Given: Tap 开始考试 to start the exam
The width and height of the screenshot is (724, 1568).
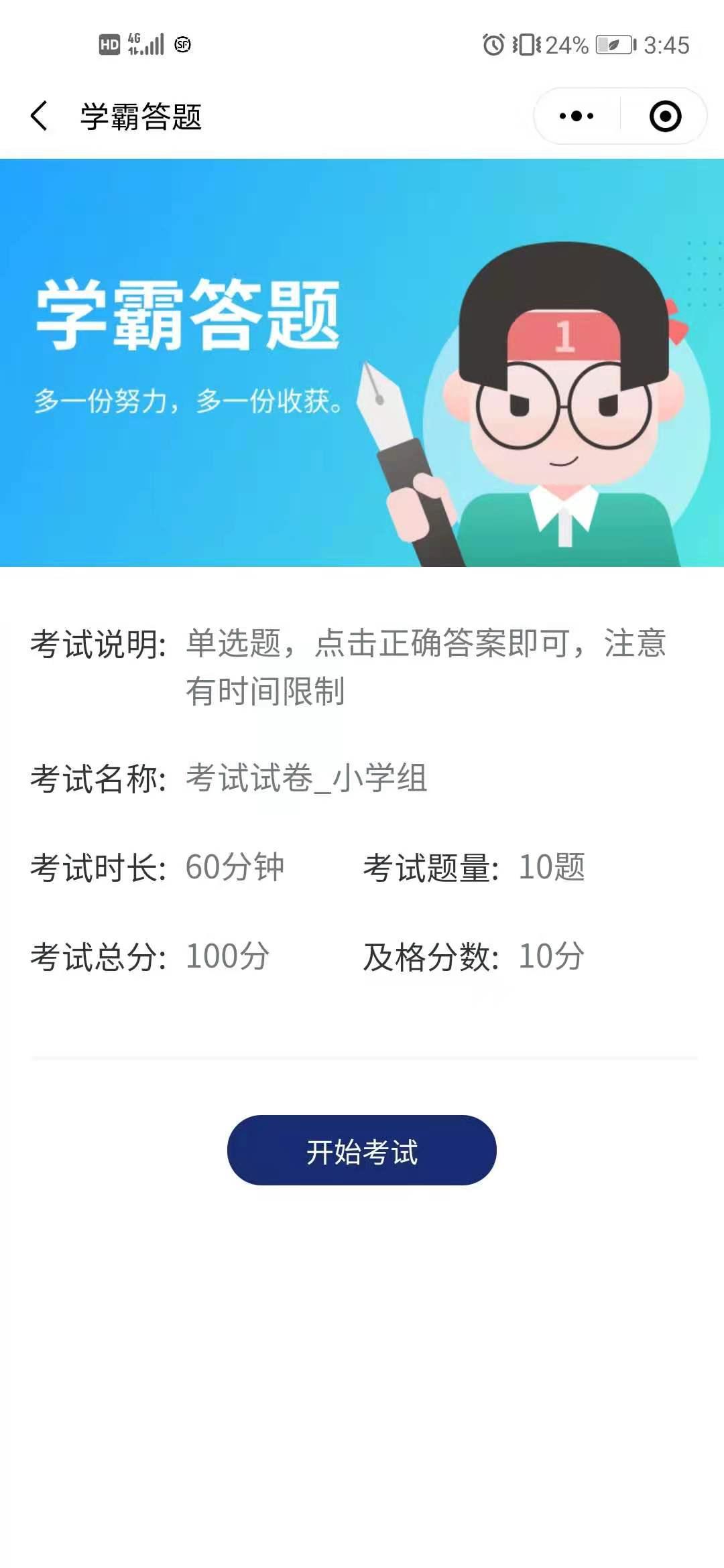Looking at the screenshot, I should click(362, 1151).
